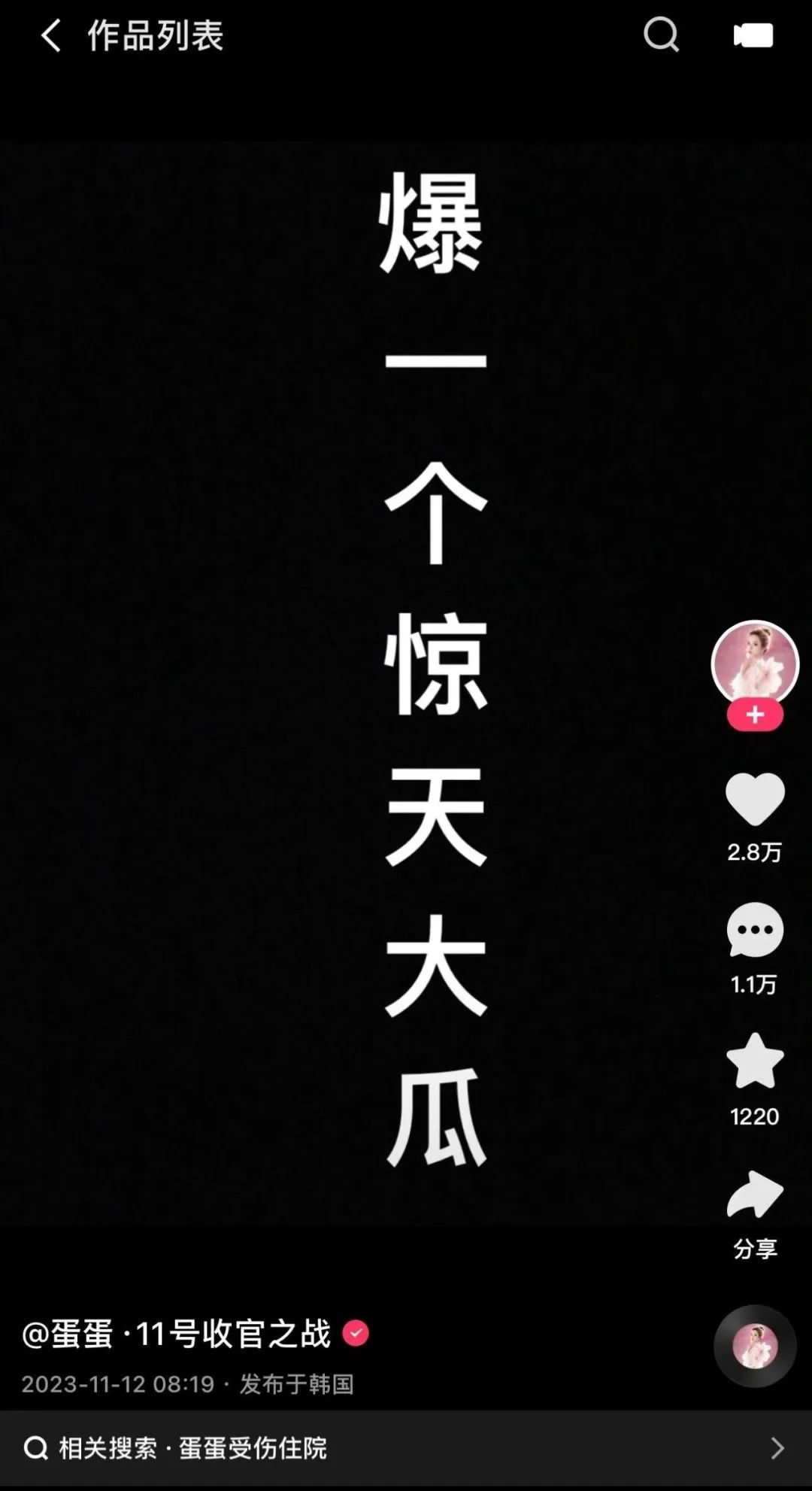Follow the creator with the plus button

755,715
